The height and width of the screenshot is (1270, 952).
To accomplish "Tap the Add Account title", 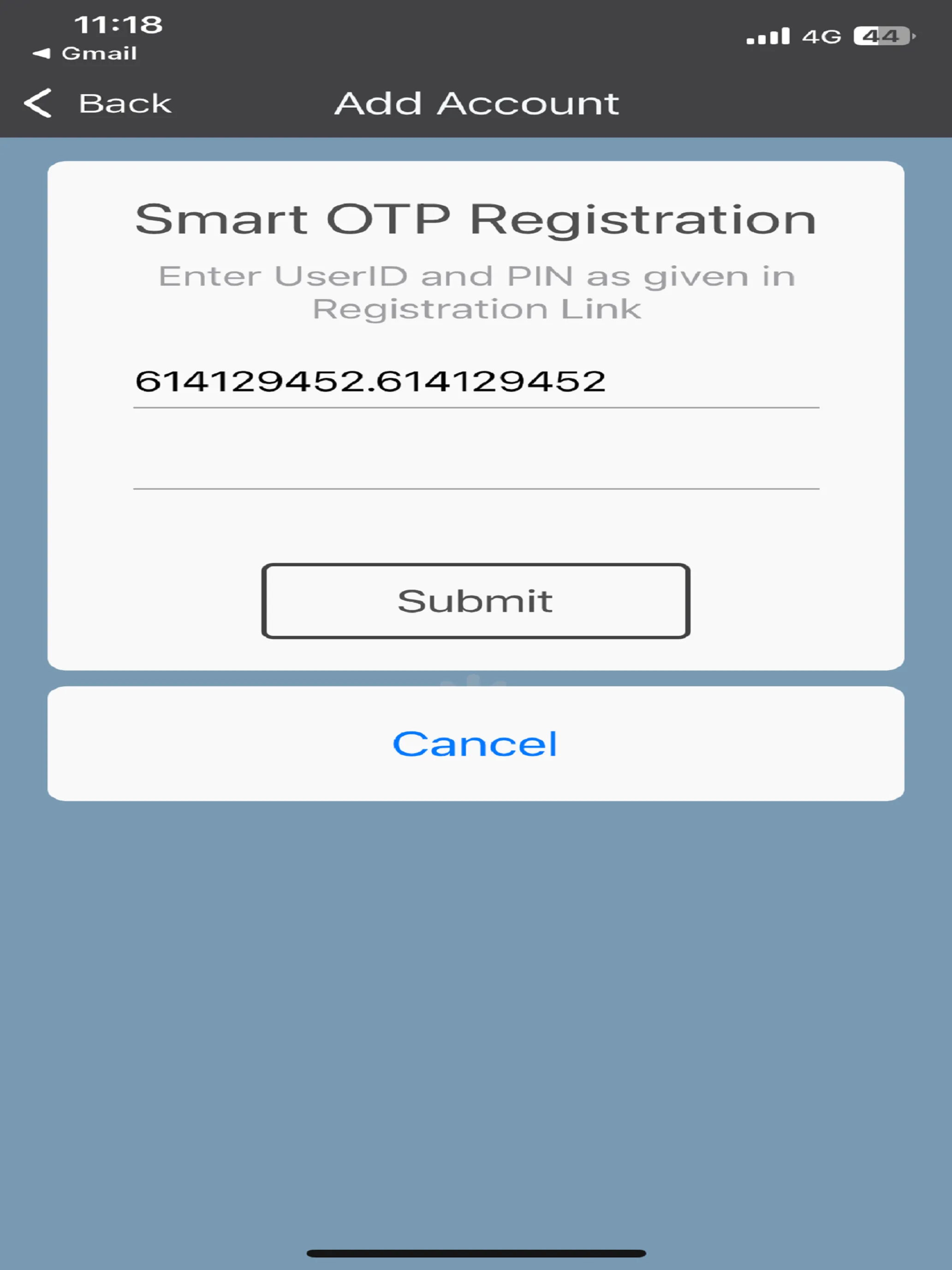I will (476, 103).
